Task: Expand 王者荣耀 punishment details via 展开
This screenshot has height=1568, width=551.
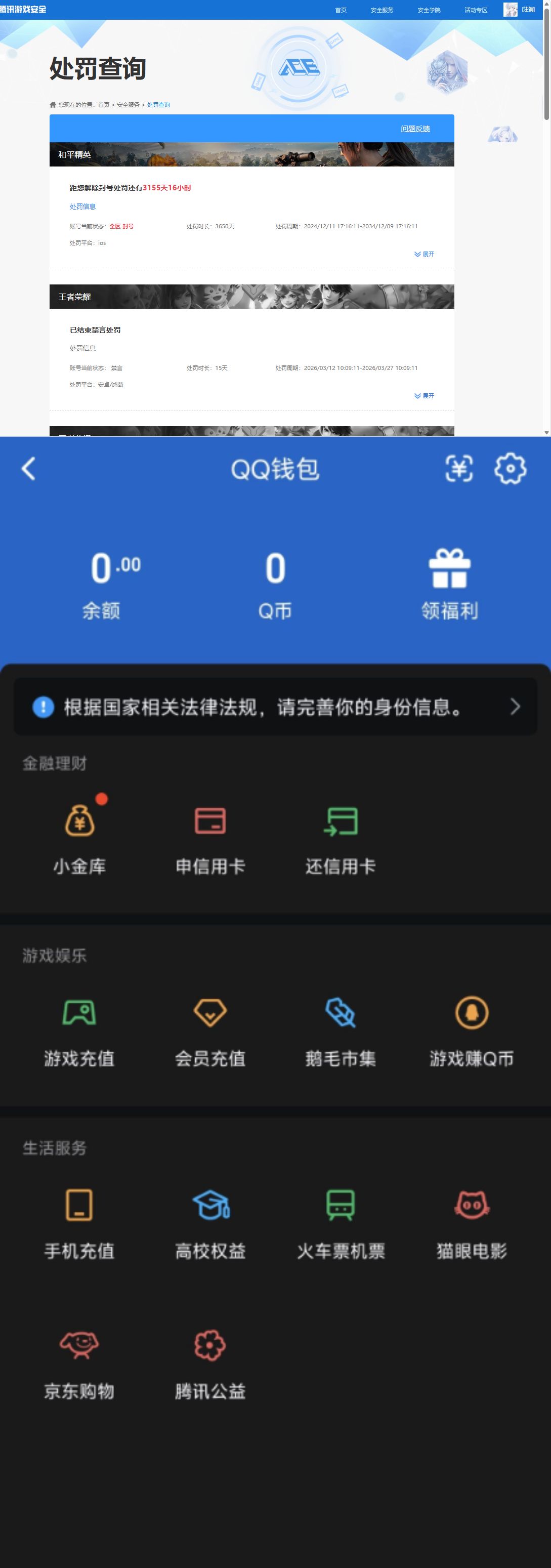Action: 423,396
